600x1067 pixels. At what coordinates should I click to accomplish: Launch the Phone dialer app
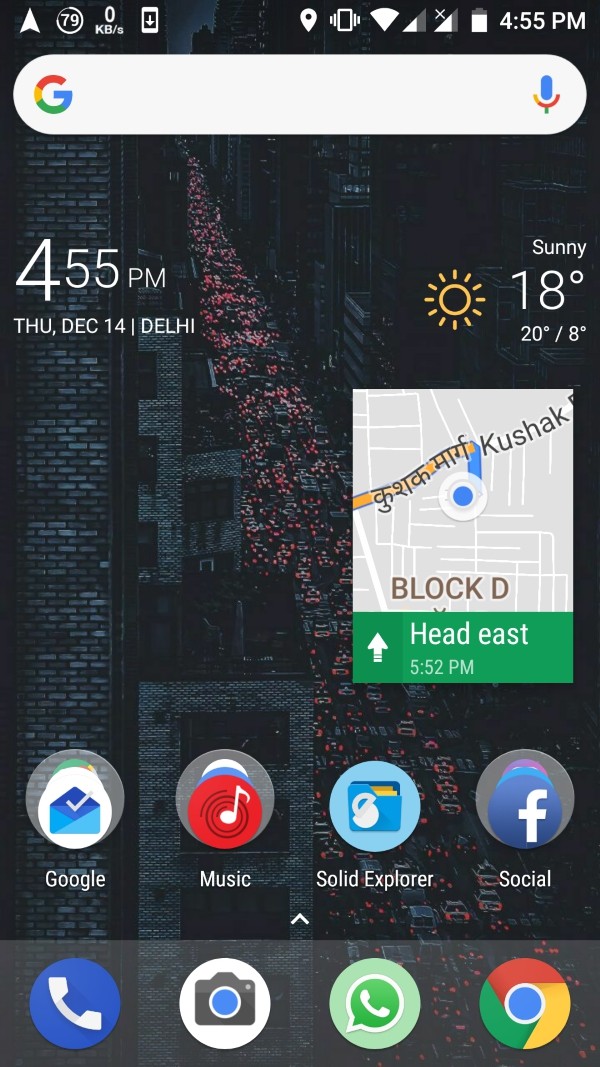[75, 1003]
